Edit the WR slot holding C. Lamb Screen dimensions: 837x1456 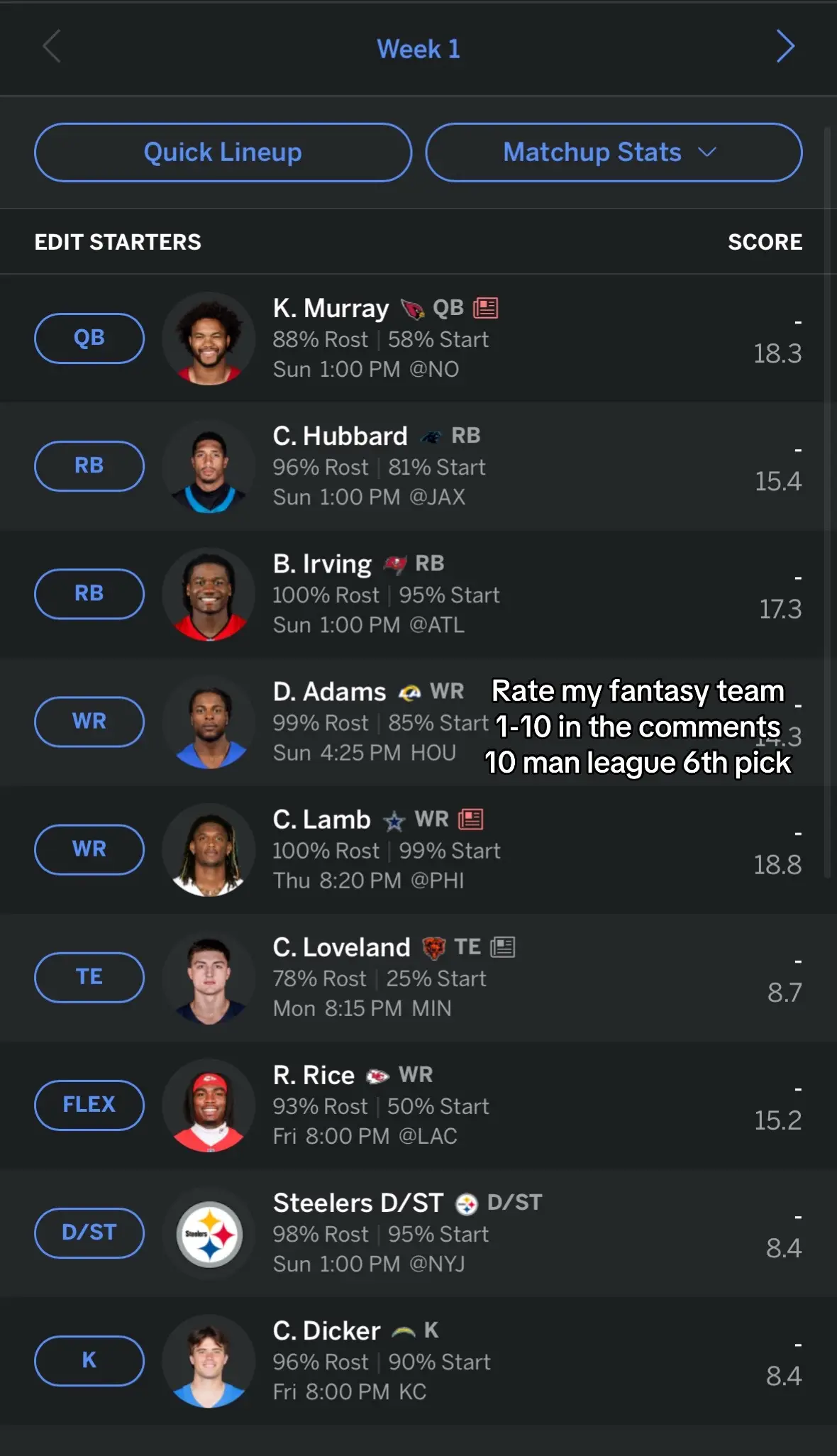click(x=89, y=849)
